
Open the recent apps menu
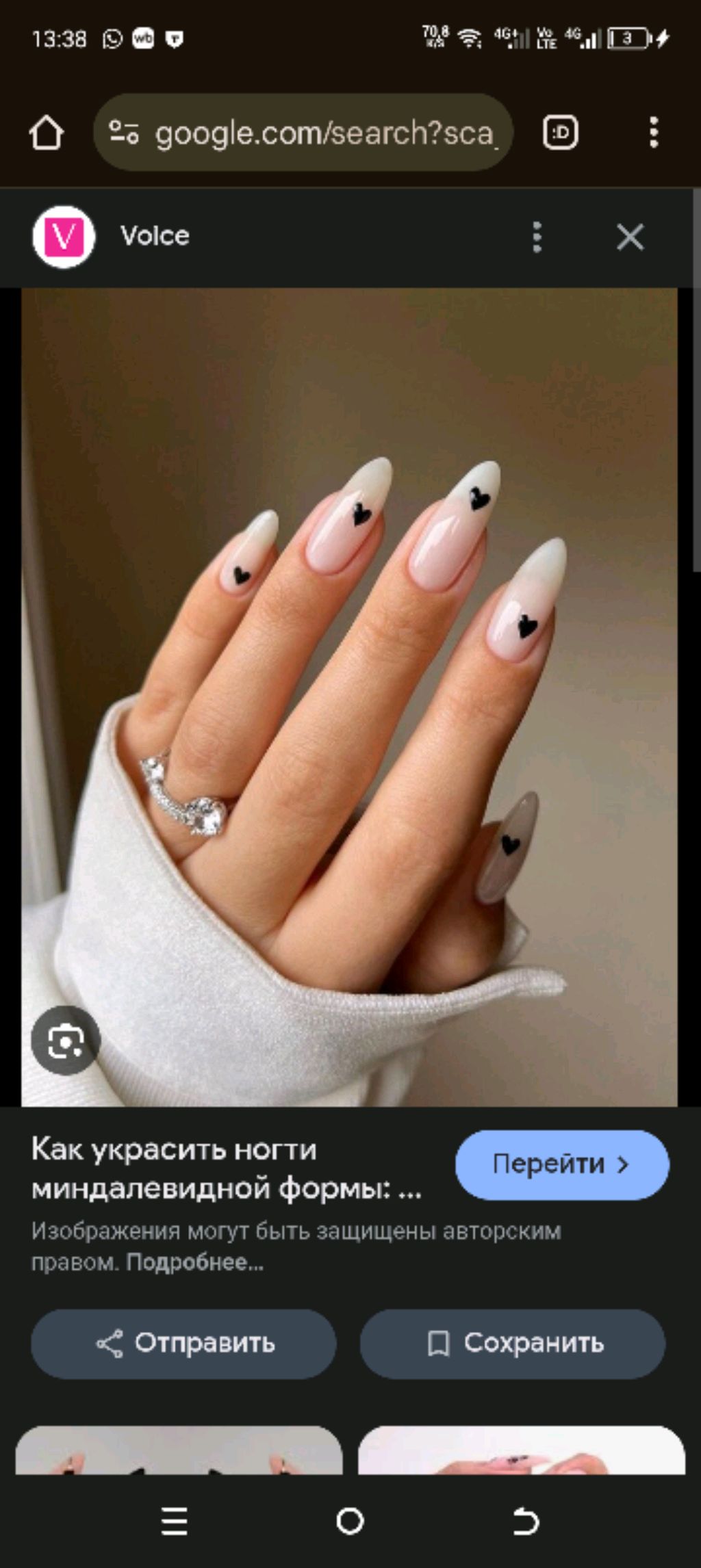tap(175, 1521)
